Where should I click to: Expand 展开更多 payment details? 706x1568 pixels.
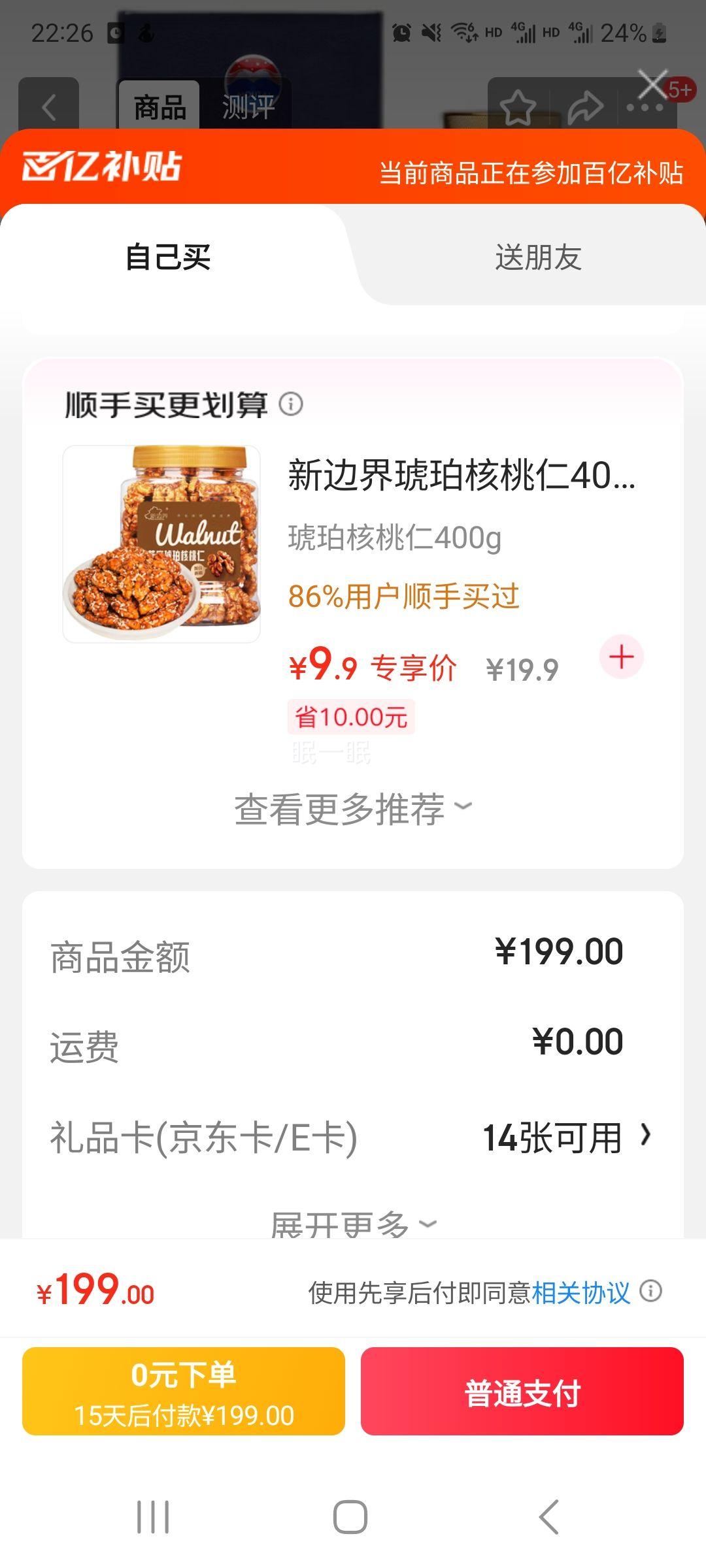353,1223
